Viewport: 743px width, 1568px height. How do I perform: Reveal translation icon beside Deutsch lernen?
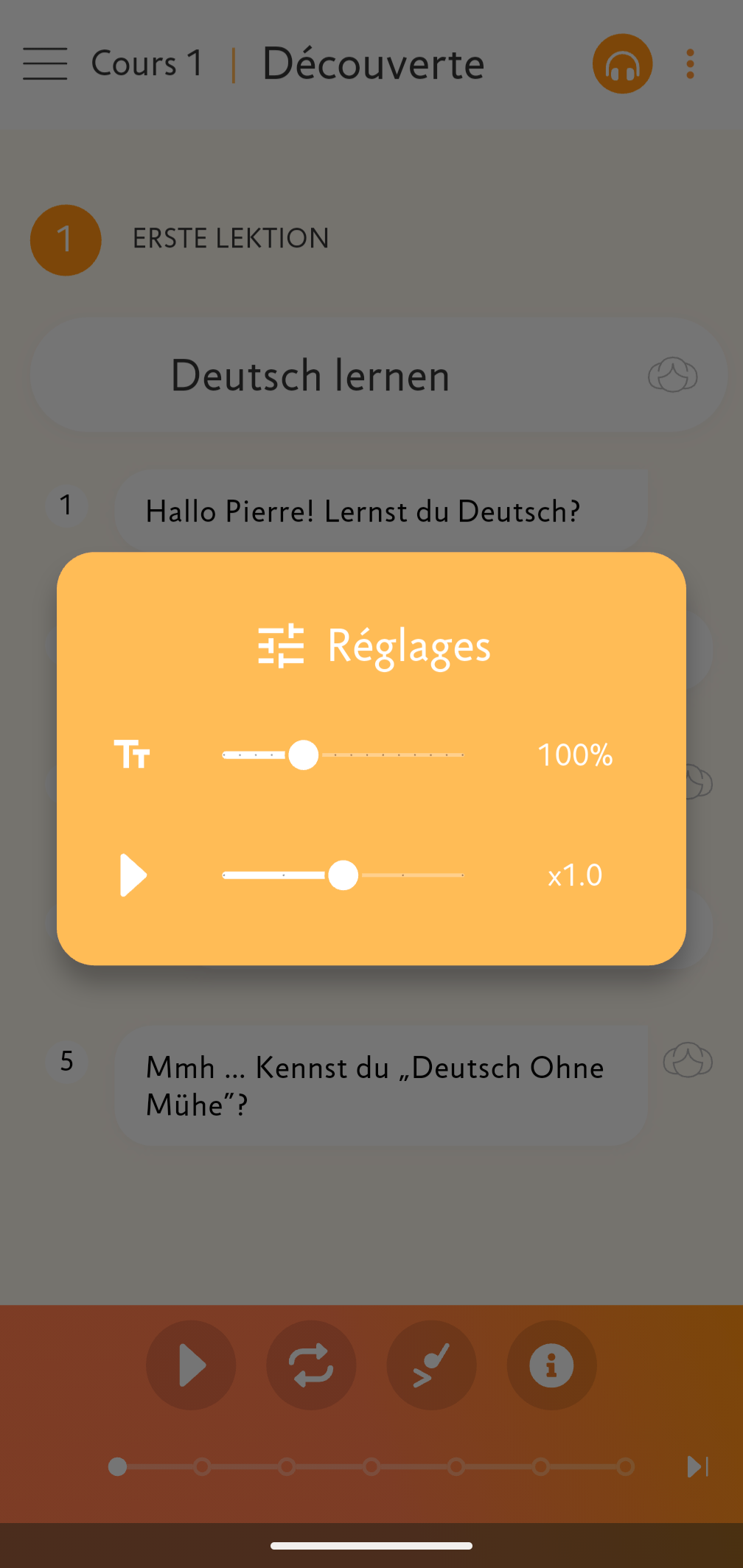[x=672, y=375]
